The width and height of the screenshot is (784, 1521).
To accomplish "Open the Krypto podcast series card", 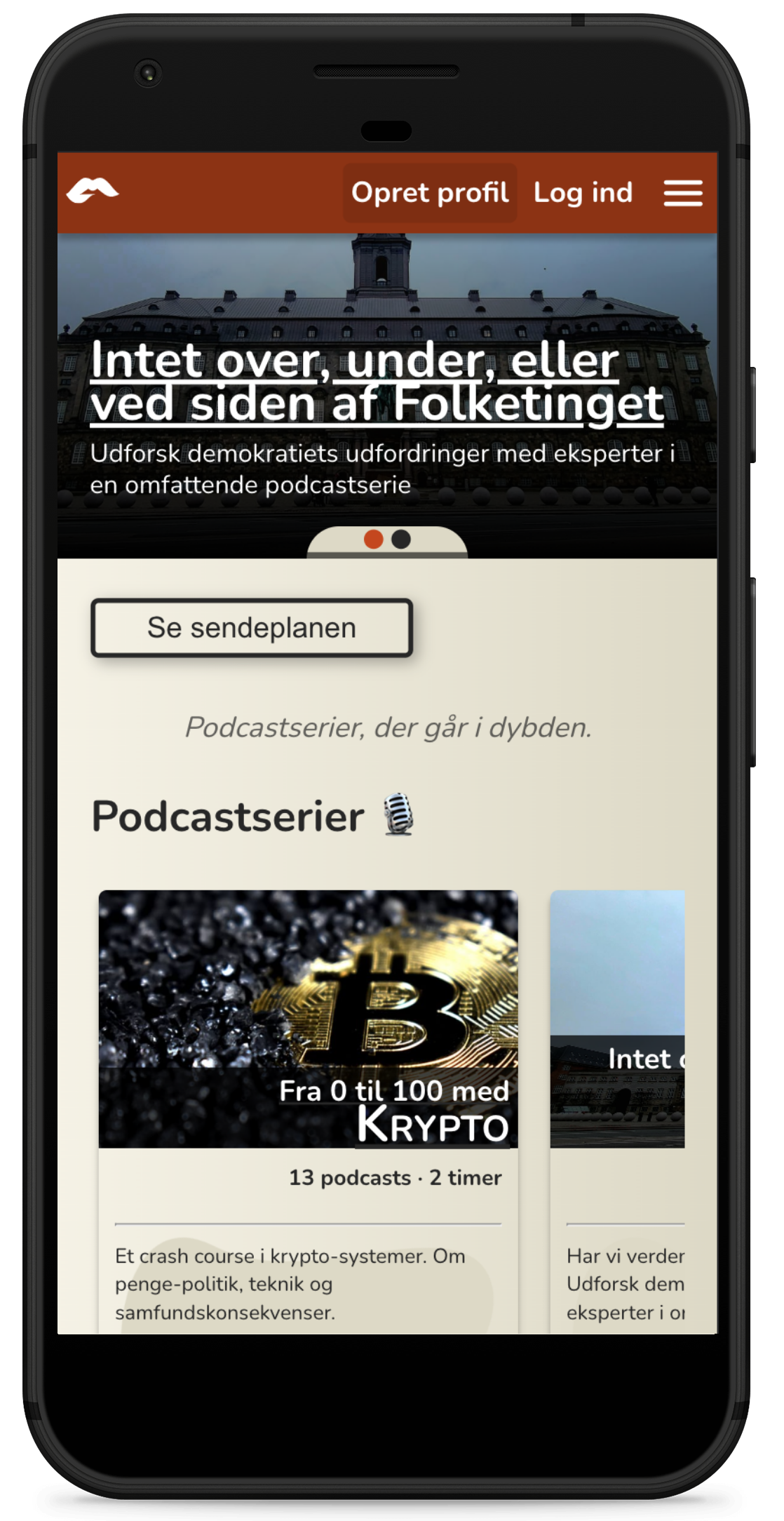I will 309,1112.
